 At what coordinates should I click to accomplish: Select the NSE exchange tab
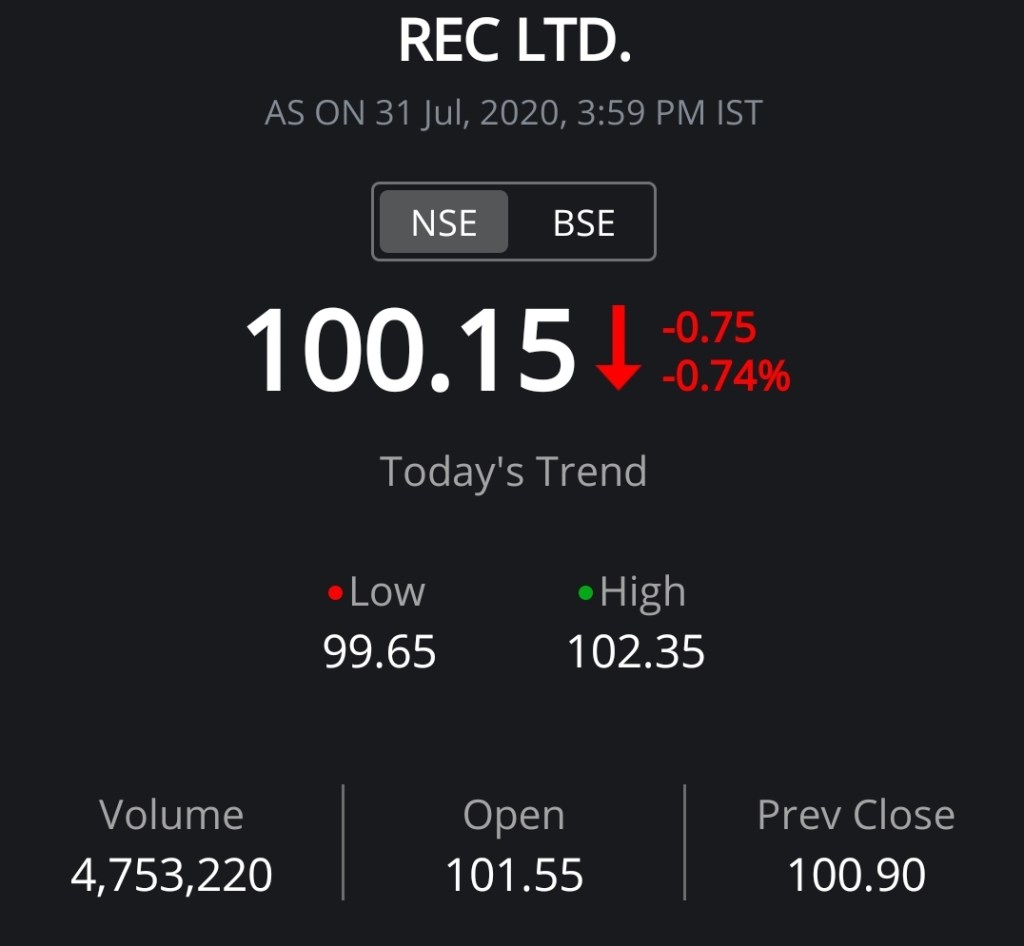[x=444, y=222]
